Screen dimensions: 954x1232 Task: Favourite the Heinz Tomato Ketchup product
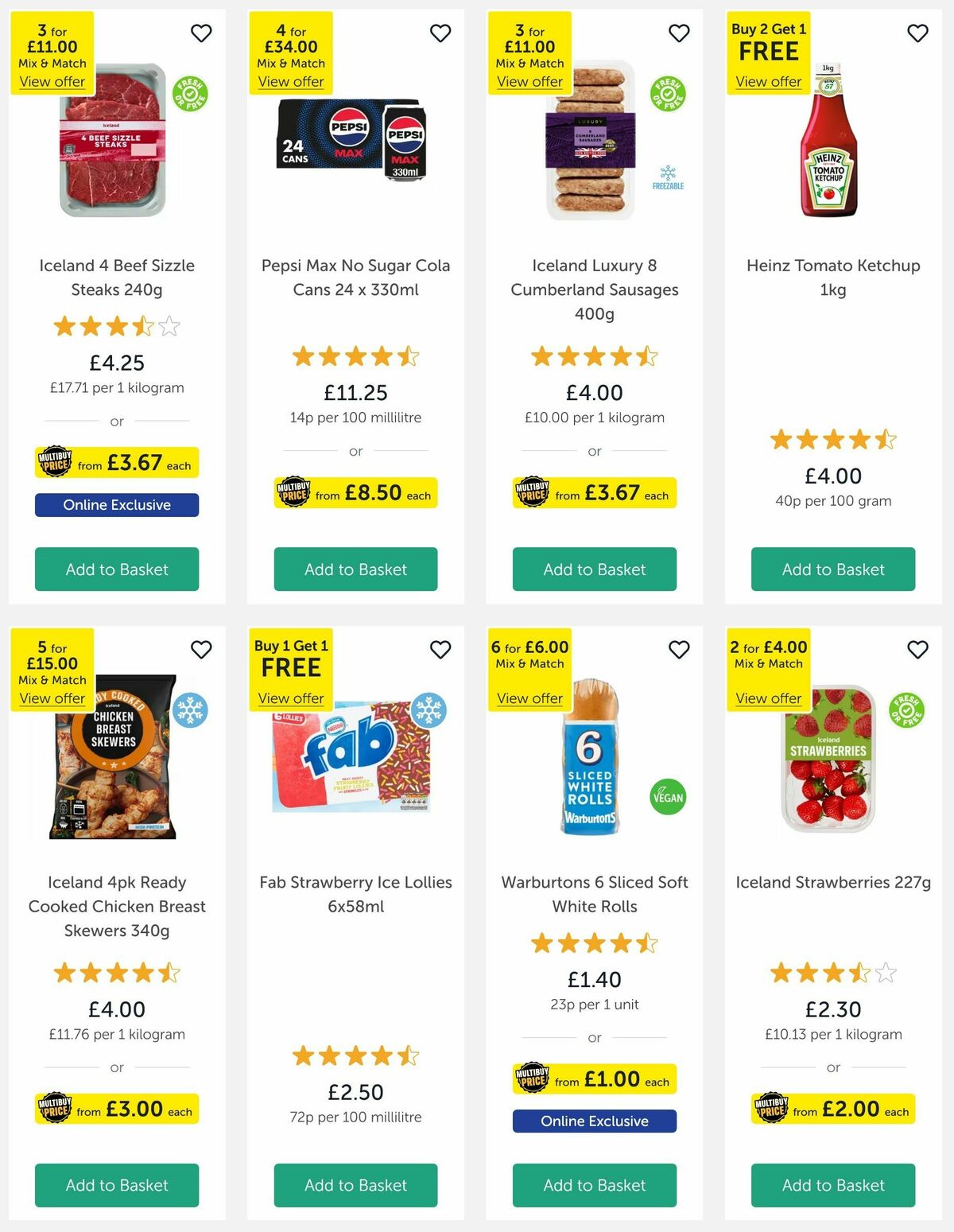coord(917,33)
